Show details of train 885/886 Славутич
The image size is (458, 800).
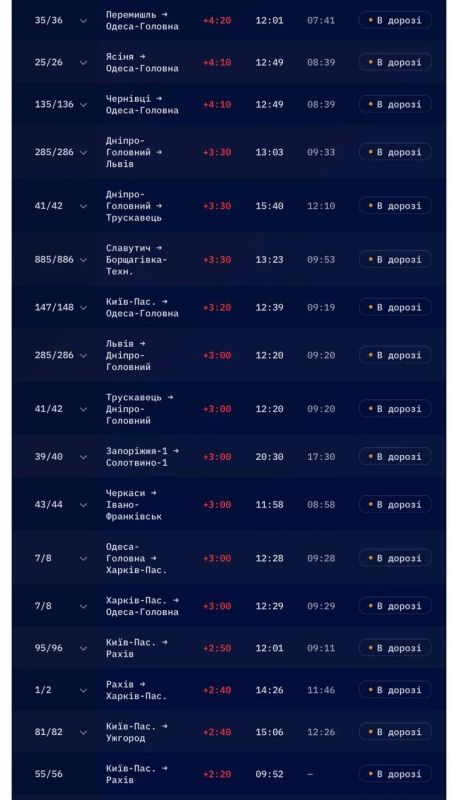coord(83,260)
